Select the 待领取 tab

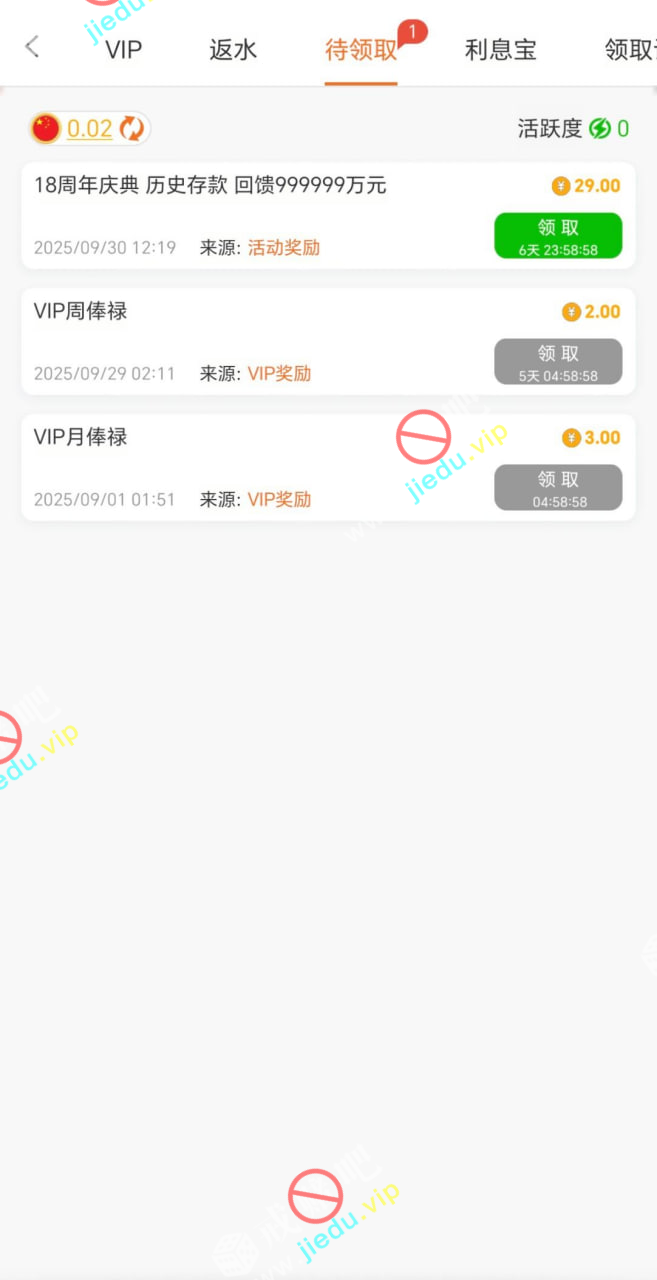tap(361, 49)
